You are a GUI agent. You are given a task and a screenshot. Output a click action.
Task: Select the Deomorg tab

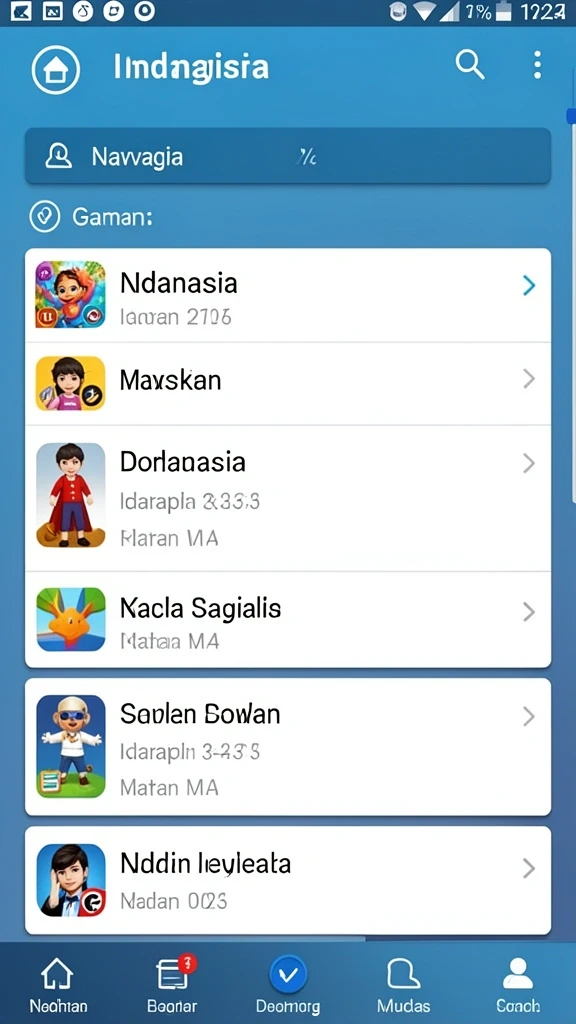point(288,984)
